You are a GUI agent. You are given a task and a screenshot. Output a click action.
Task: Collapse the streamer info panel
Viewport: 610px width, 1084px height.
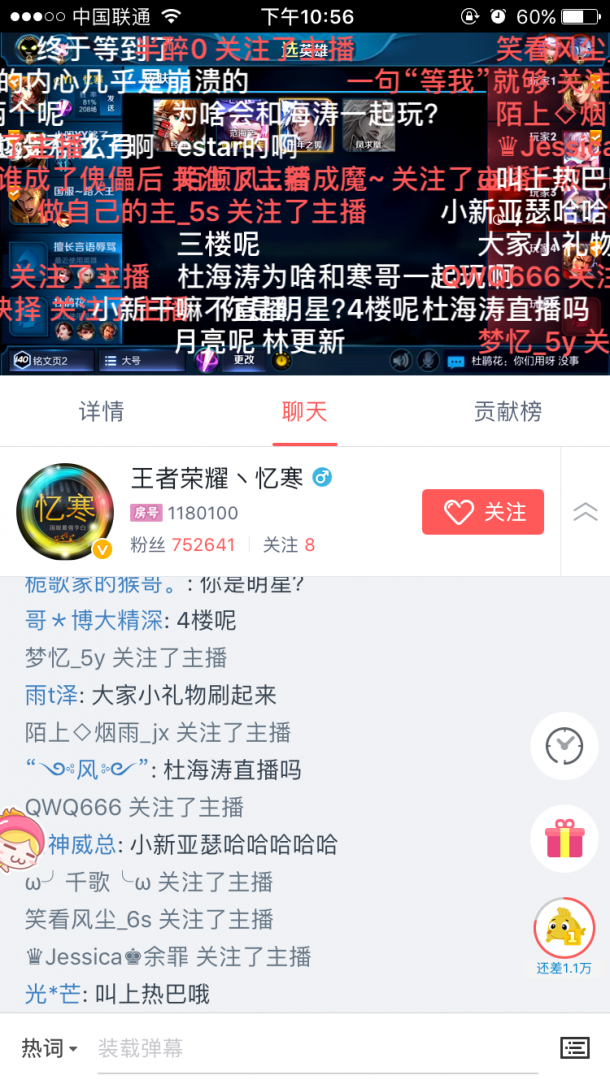(585, 512)
